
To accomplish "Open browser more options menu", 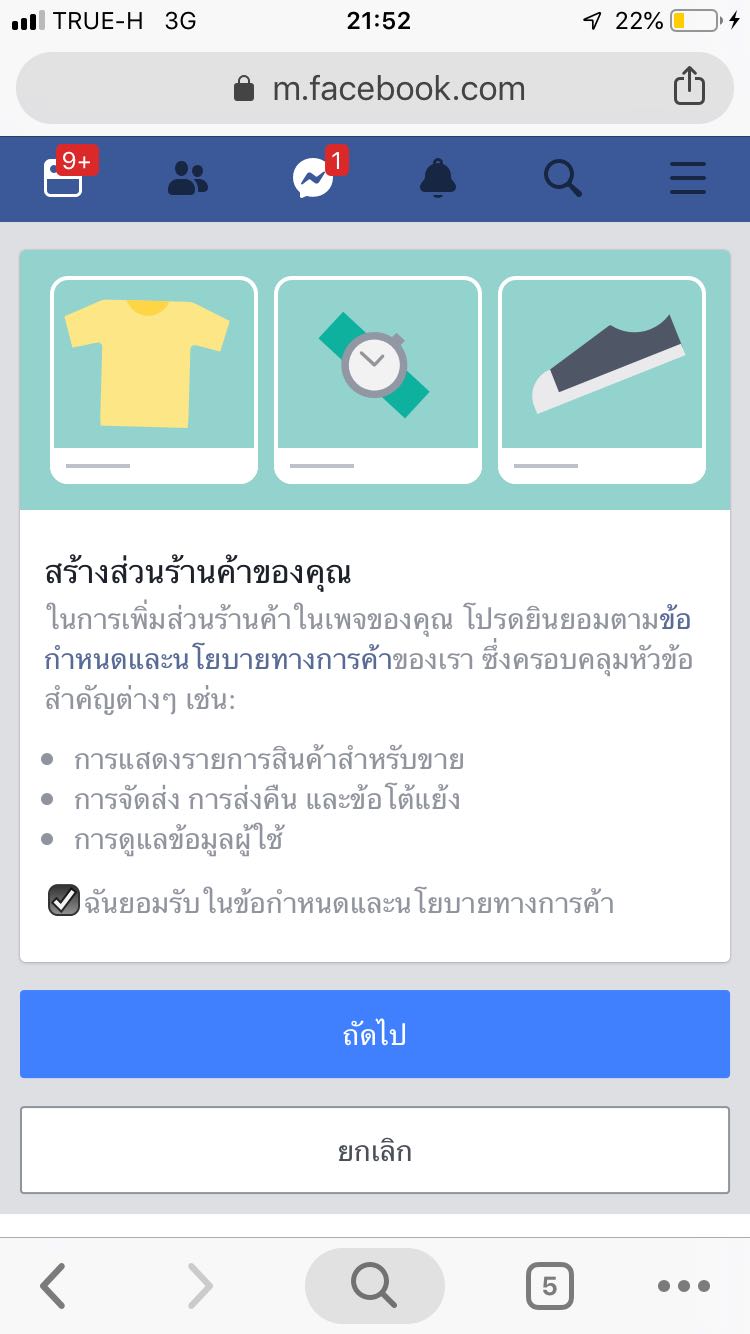I will click(685, 1286).
